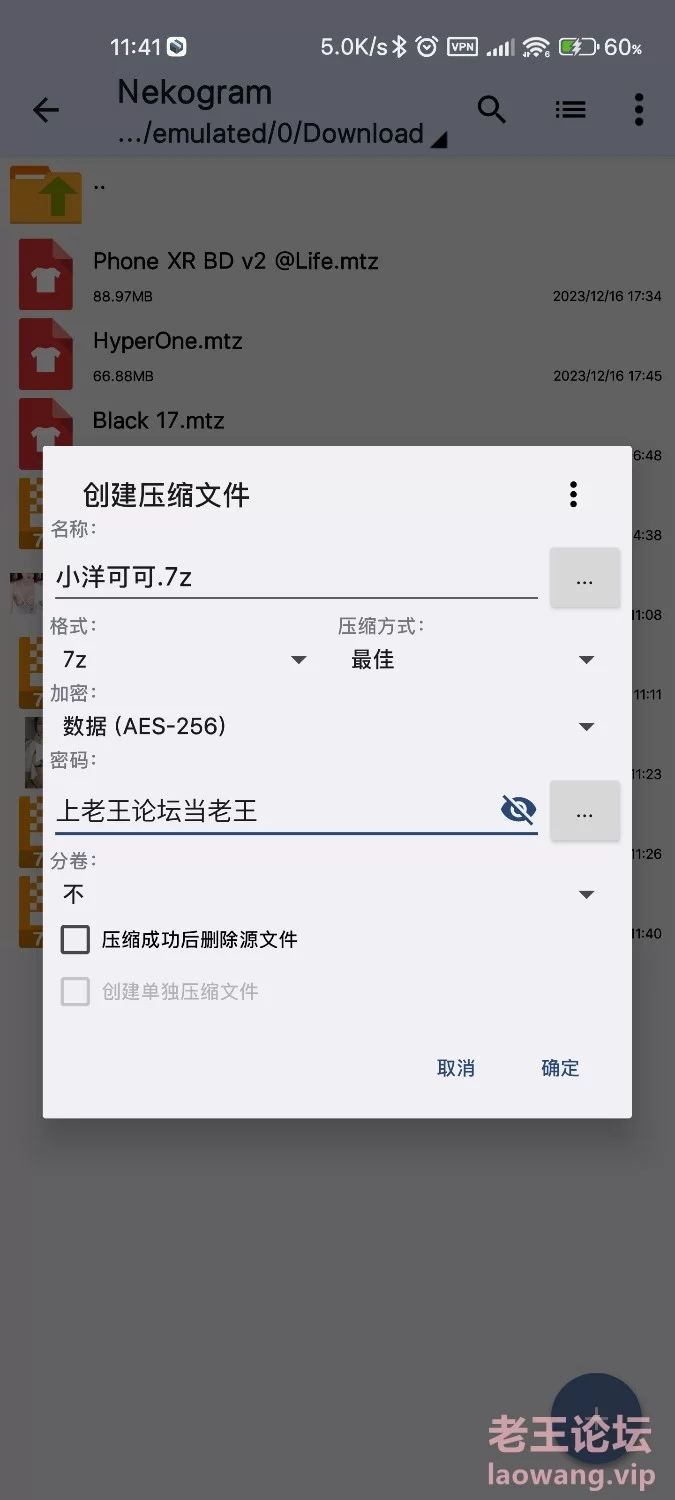Tap the 密码 password input field
This screenshot has height=1500, width=675.
point(275,810)
